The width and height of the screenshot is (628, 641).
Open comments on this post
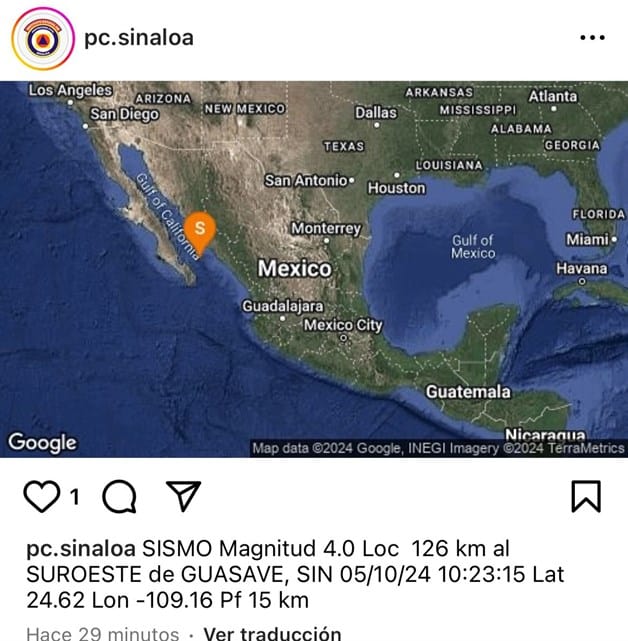pos(118,495)
